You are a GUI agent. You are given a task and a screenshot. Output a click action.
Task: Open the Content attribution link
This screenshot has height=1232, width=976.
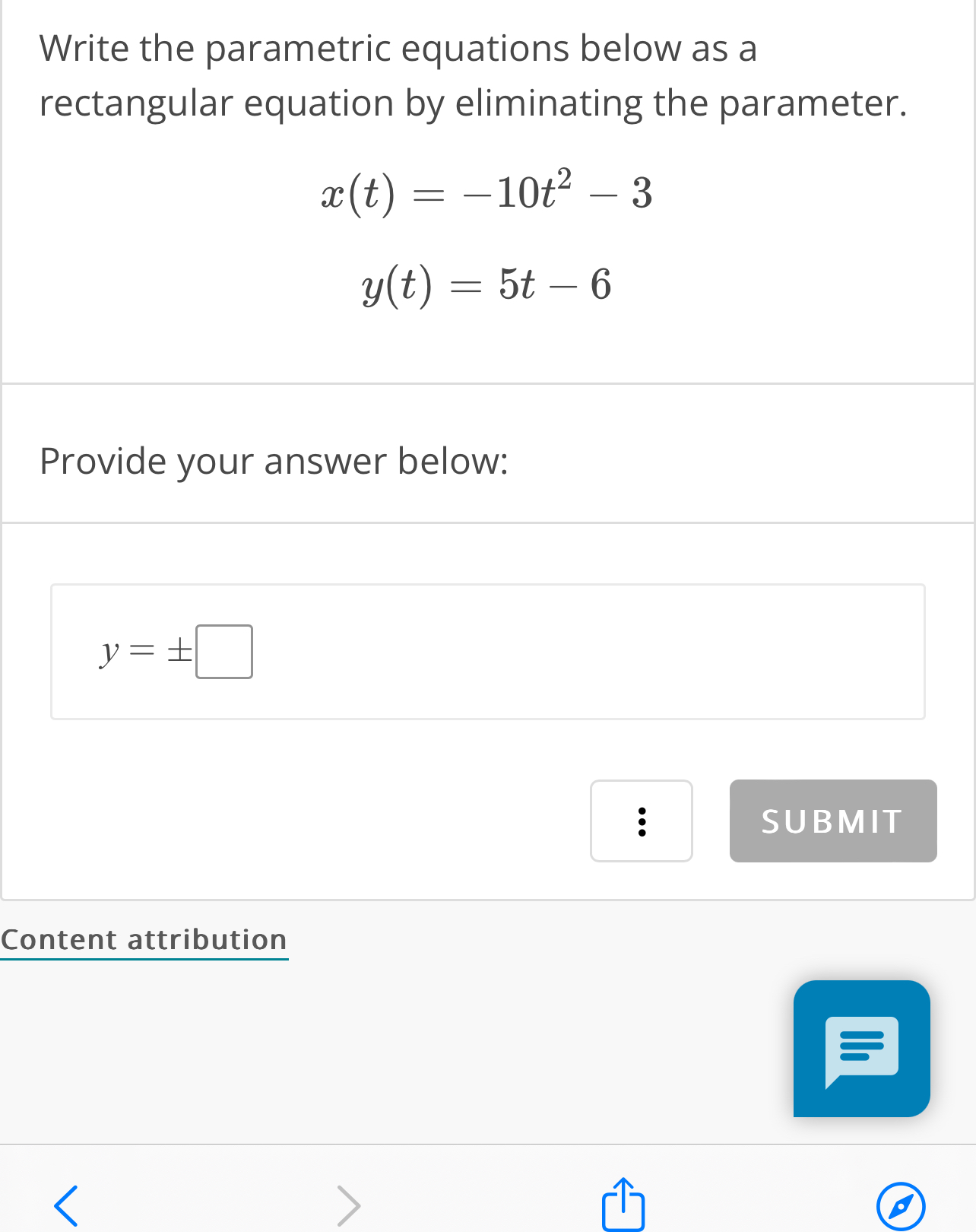coord(144,940)
